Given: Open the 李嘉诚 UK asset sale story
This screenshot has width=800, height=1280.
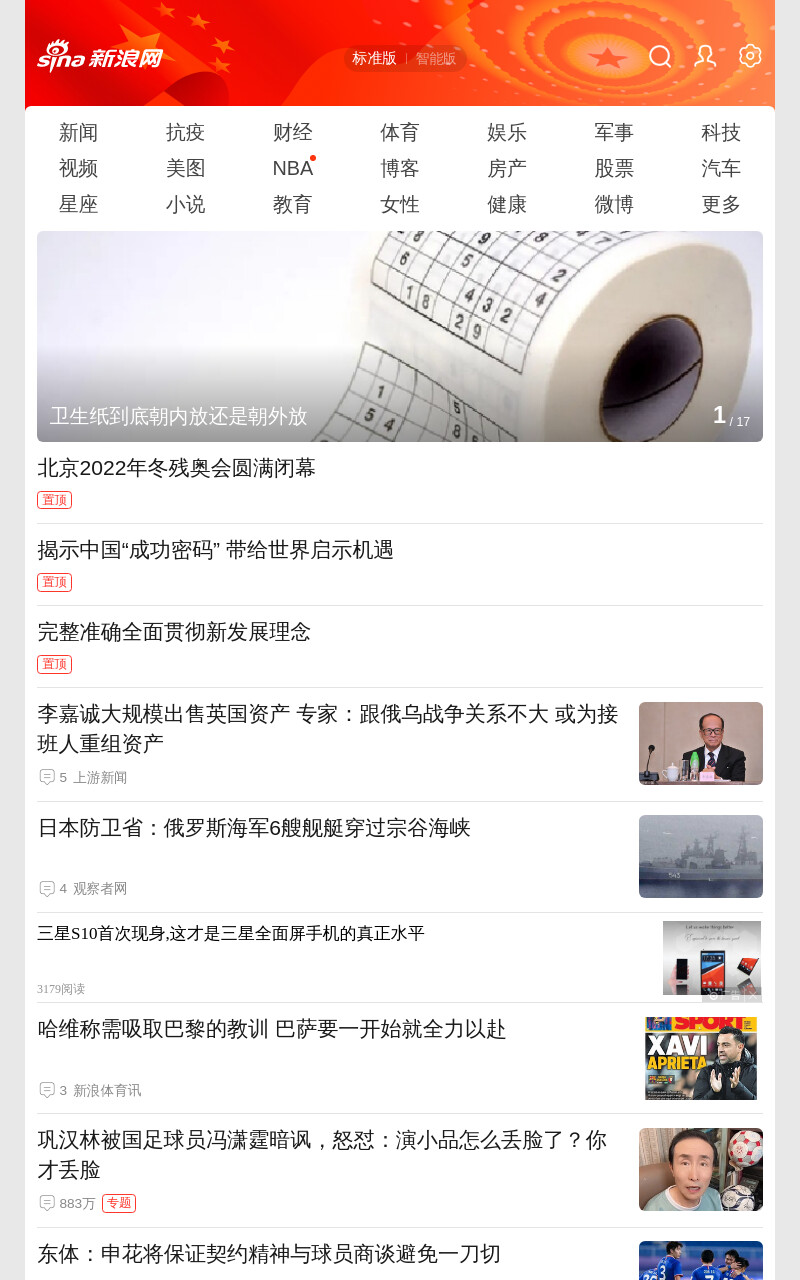Looking at the screenshot, I should (x=400, y=744).
